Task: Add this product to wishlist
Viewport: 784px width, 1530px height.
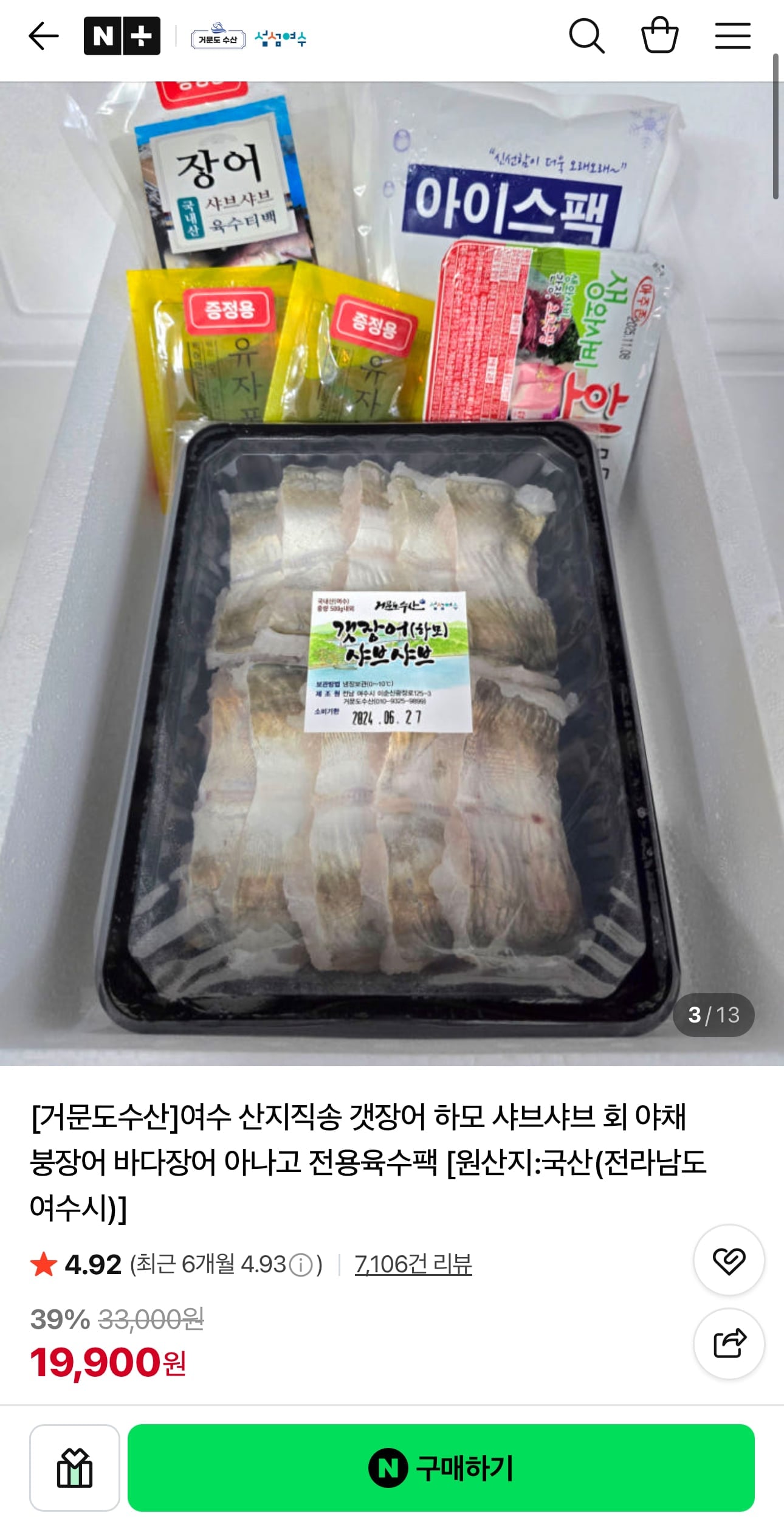Action: [x=729, y=1260]
